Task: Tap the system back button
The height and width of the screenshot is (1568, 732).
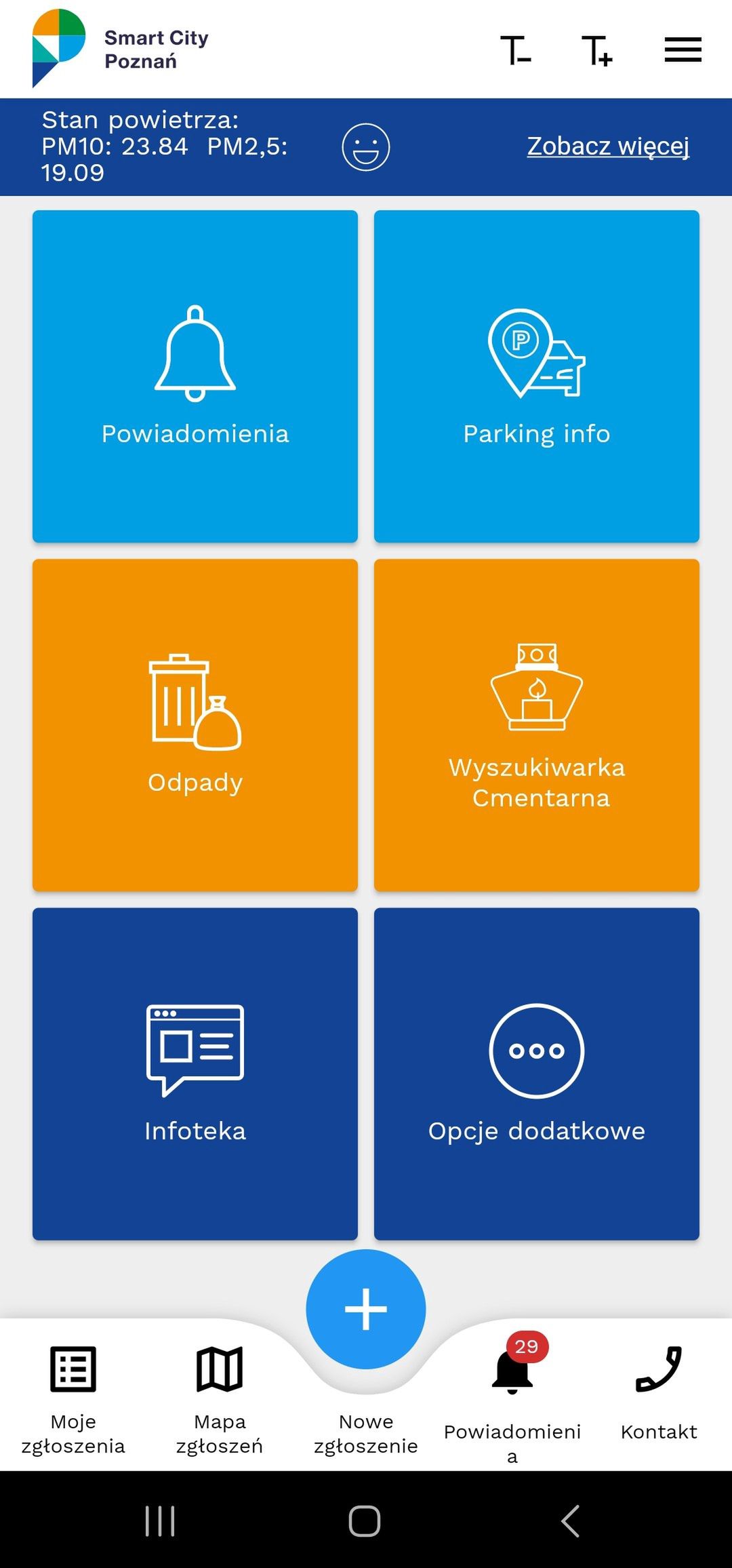Action: click(571, 1521)
